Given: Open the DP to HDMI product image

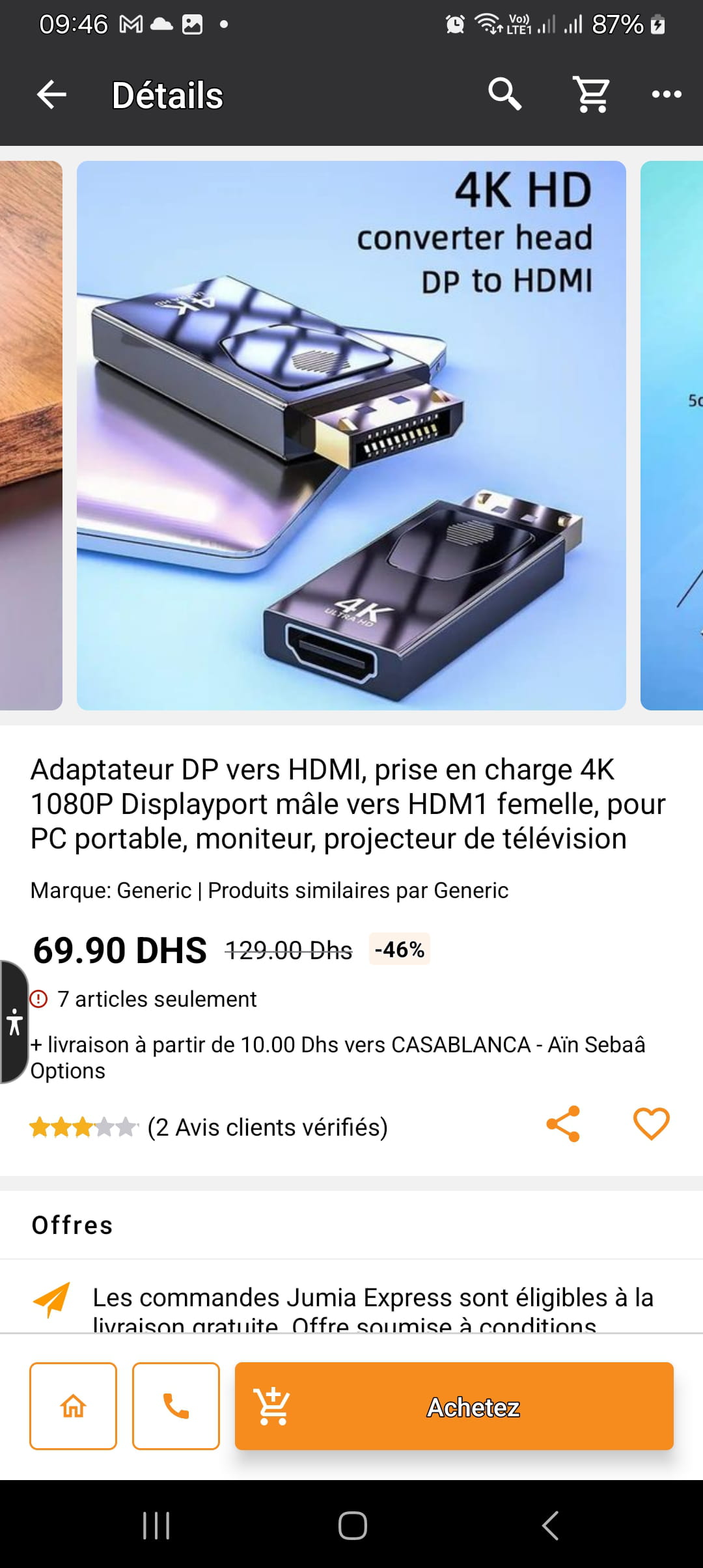Looking at the screenshot, I should 351,435.
